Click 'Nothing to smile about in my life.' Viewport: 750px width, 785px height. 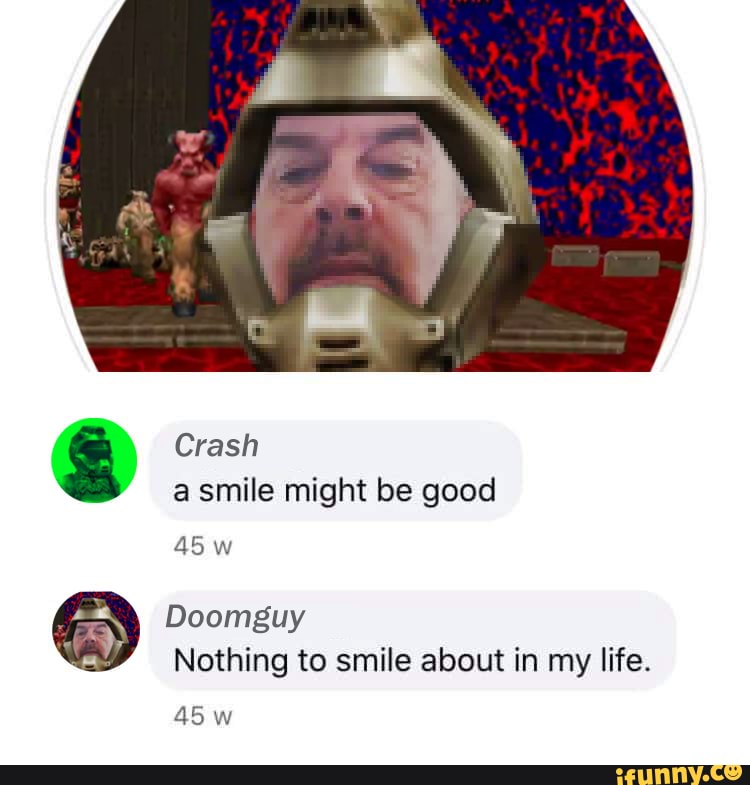click(413, 660)
